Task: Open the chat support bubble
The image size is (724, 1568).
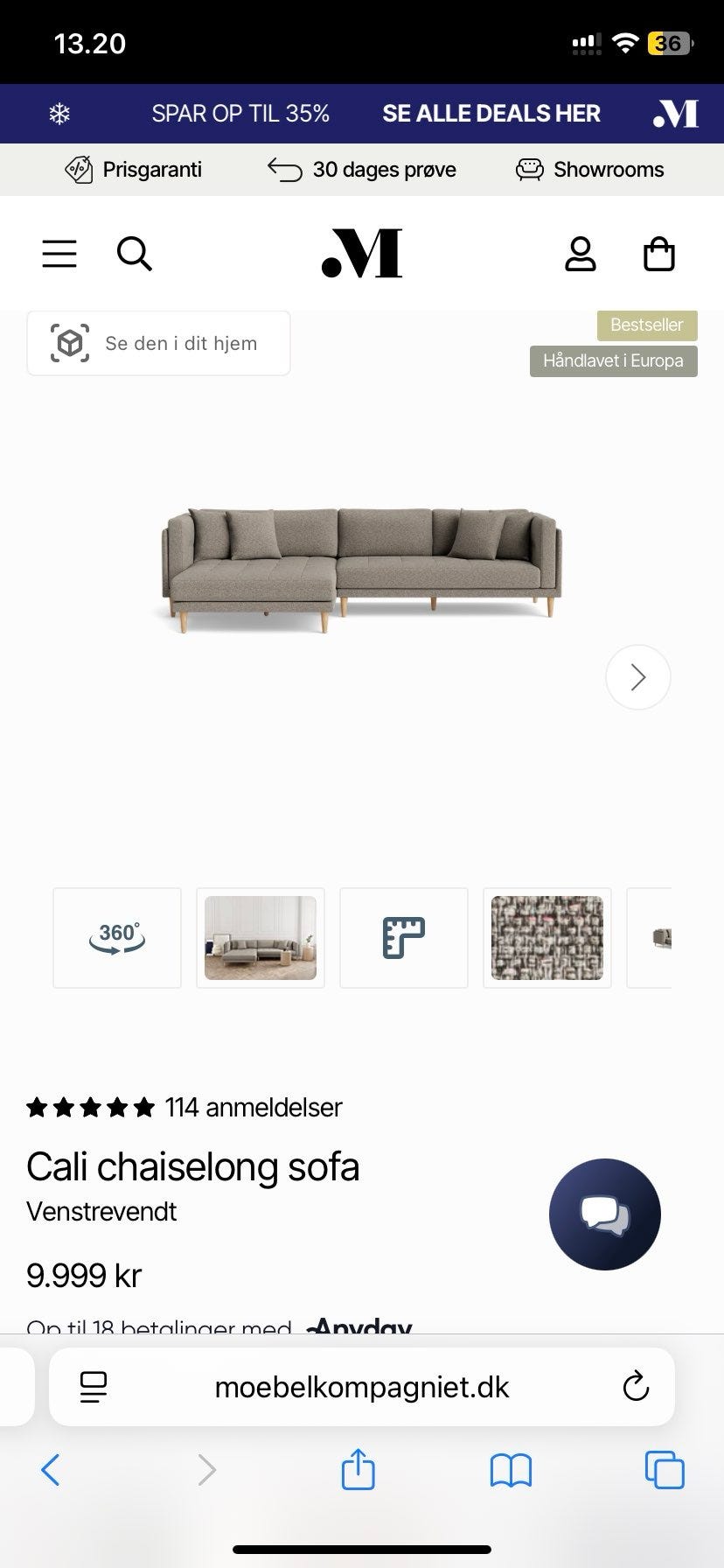Action: [x=604, y=1214]
